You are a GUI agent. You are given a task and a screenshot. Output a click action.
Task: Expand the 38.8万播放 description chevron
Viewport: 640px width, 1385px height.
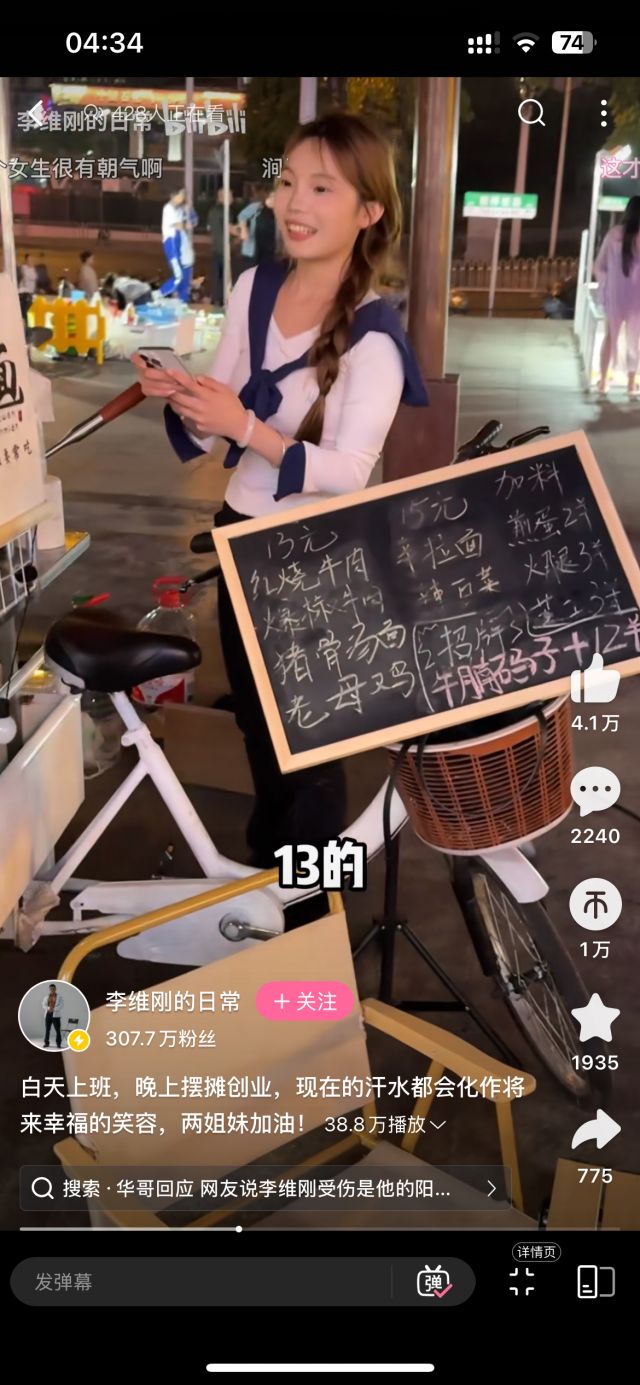point(437,1125)
